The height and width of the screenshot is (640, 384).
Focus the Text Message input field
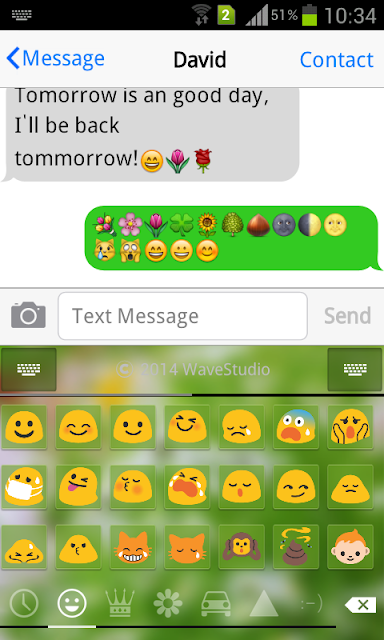point(182,316)
